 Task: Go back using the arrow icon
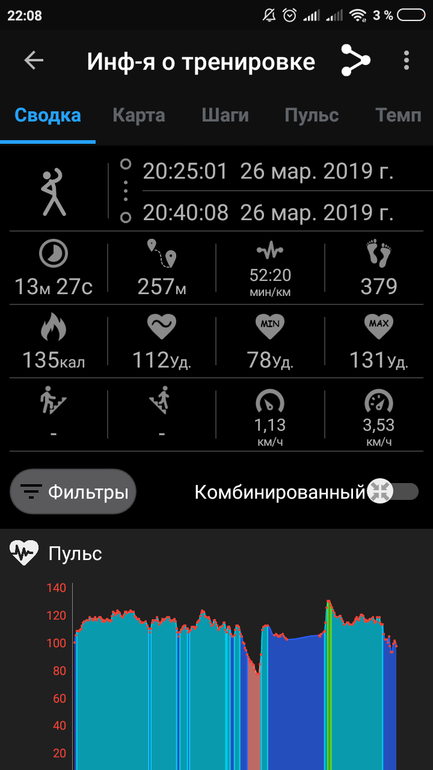pyautogui.click(x=34, y=60)
